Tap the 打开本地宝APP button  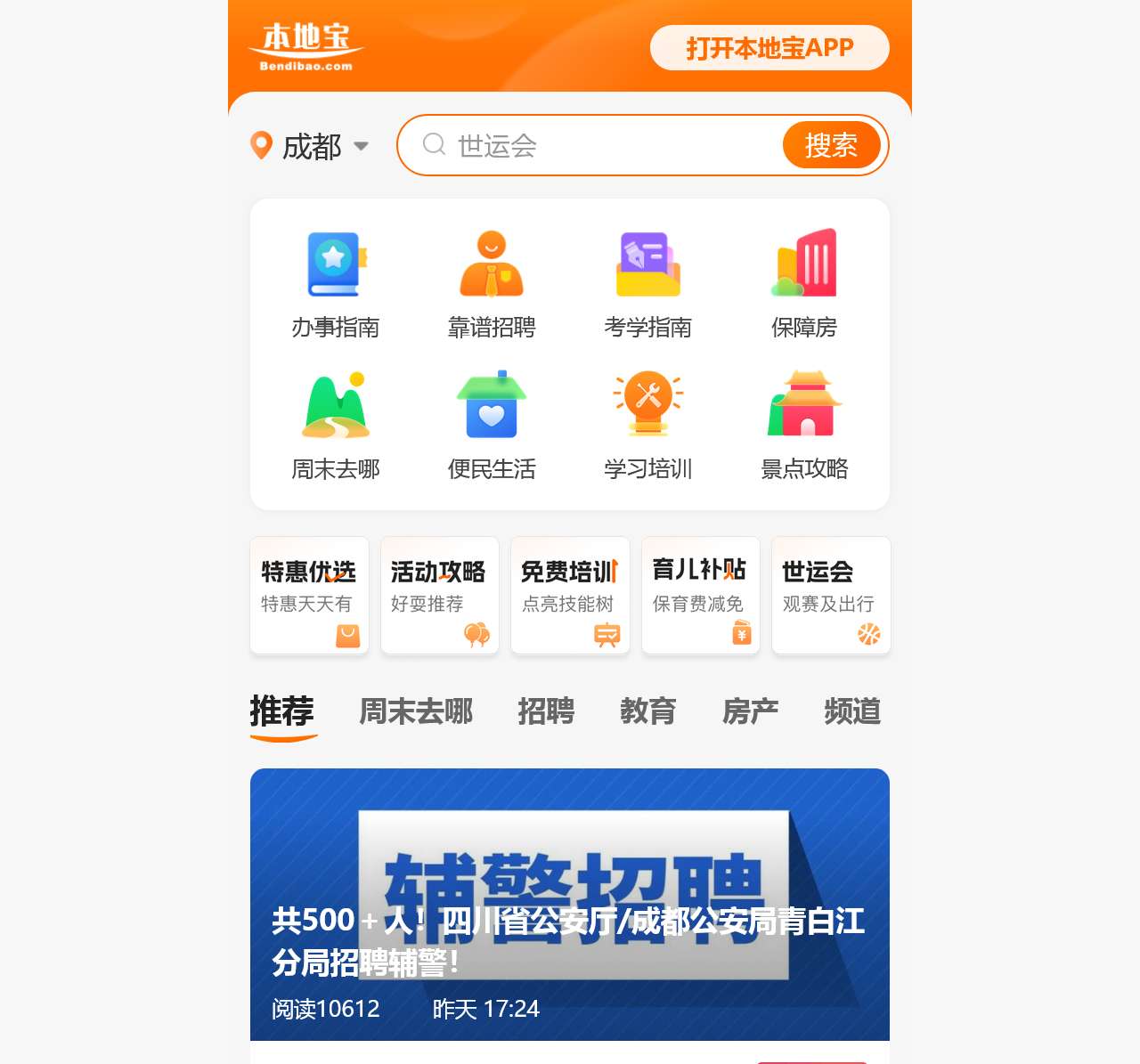769,47
